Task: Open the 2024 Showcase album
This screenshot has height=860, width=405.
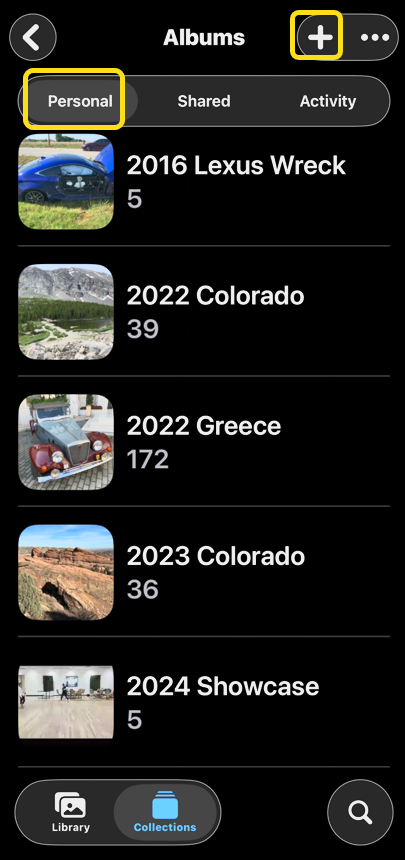Action: pyautogui.click(x=204, y=702)
